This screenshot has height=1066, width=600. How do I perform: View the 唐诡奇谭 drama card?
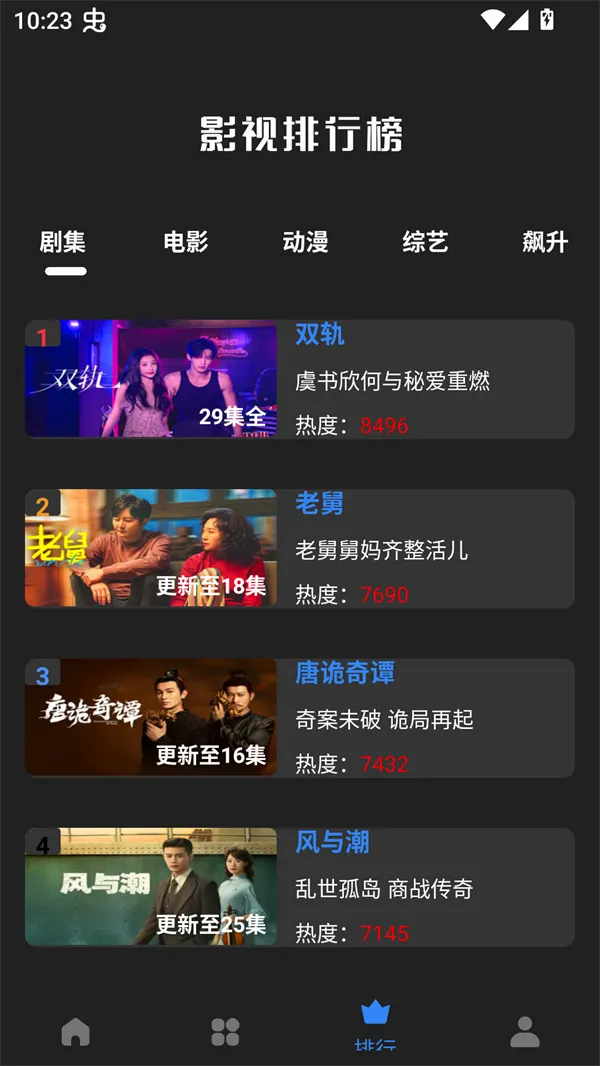pyautogui.click(x=300, y=718)
